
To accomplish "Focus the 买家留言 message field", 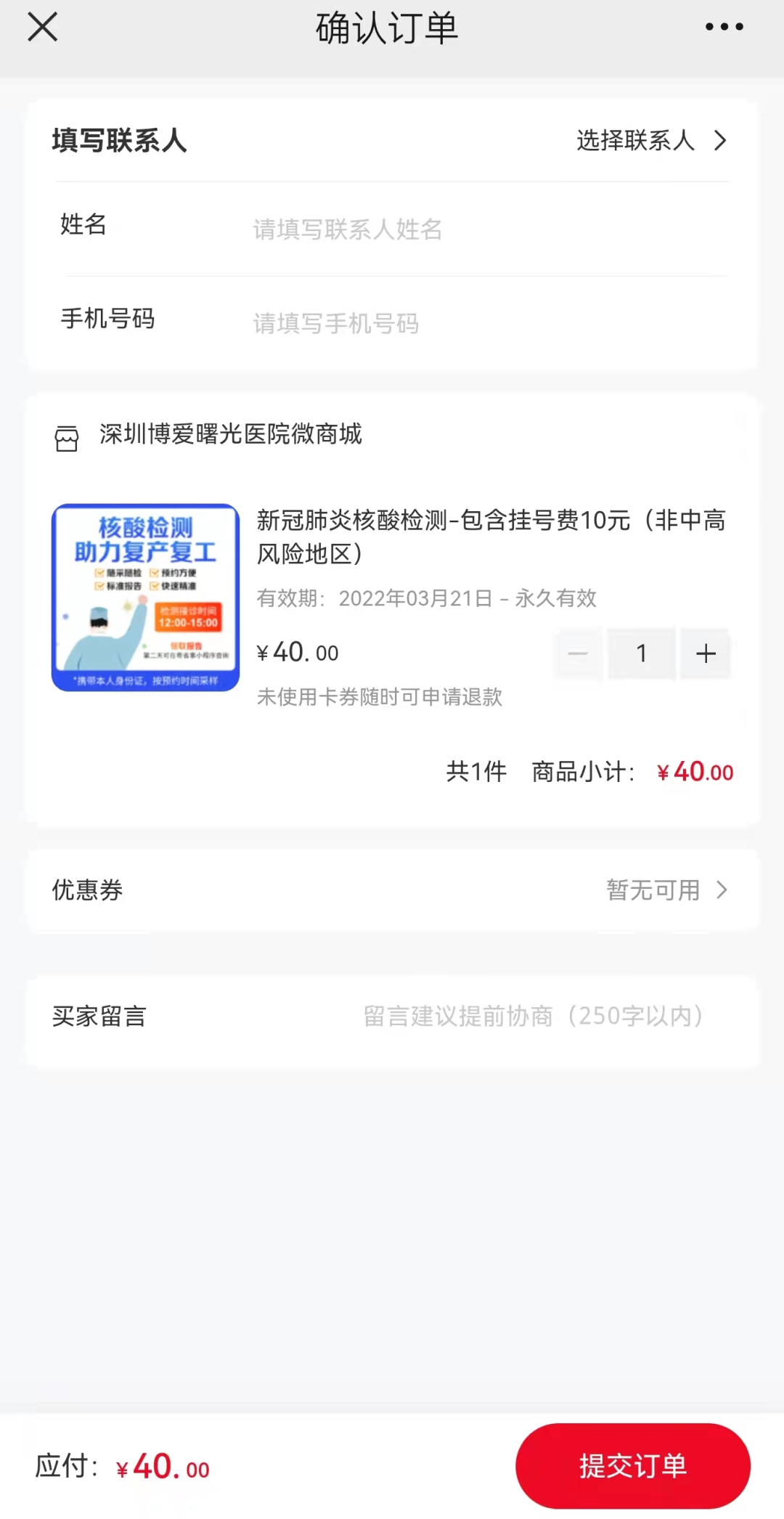I will click(x=534, y=1016).
